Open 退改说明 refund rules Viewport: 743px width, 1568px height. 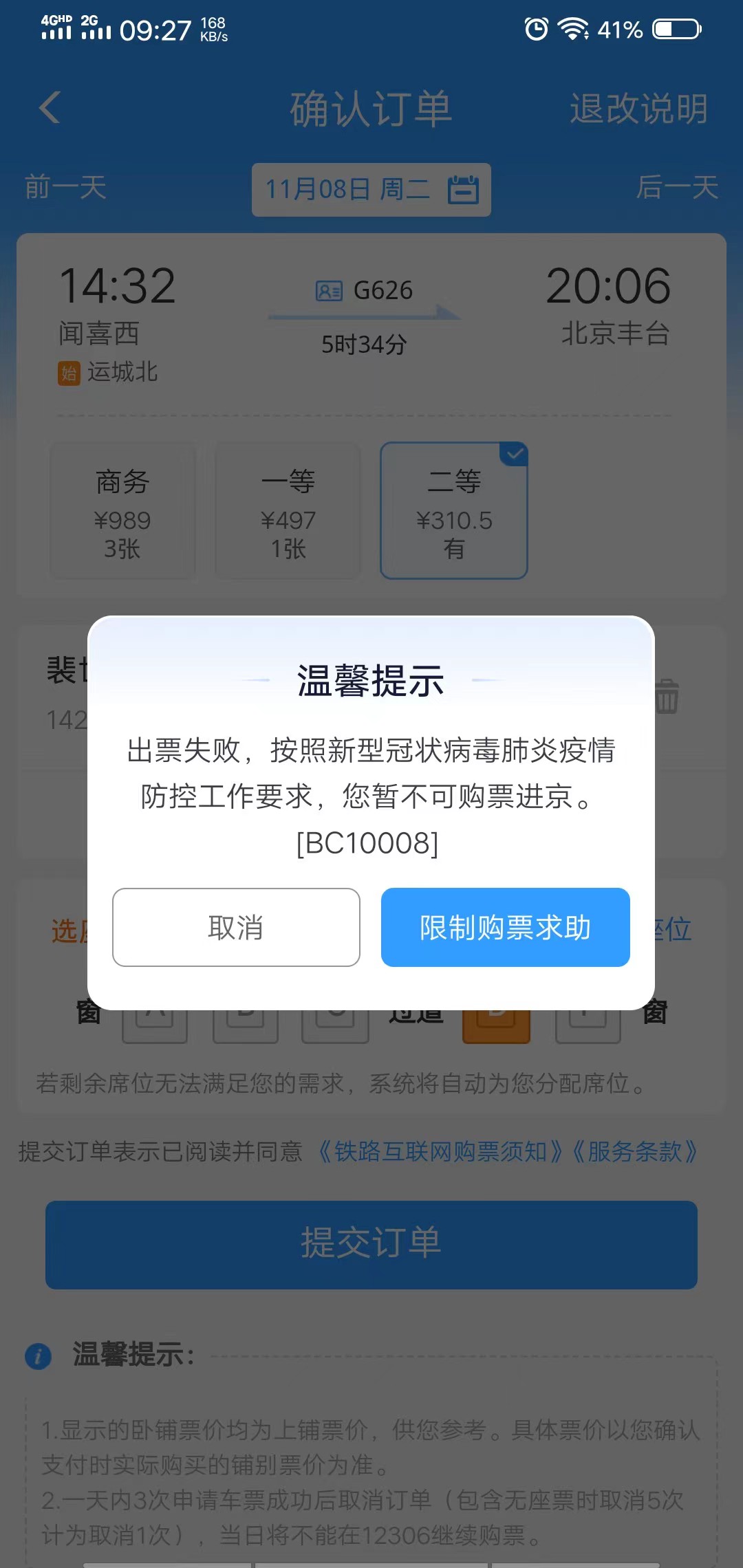[x=638, y=109]
